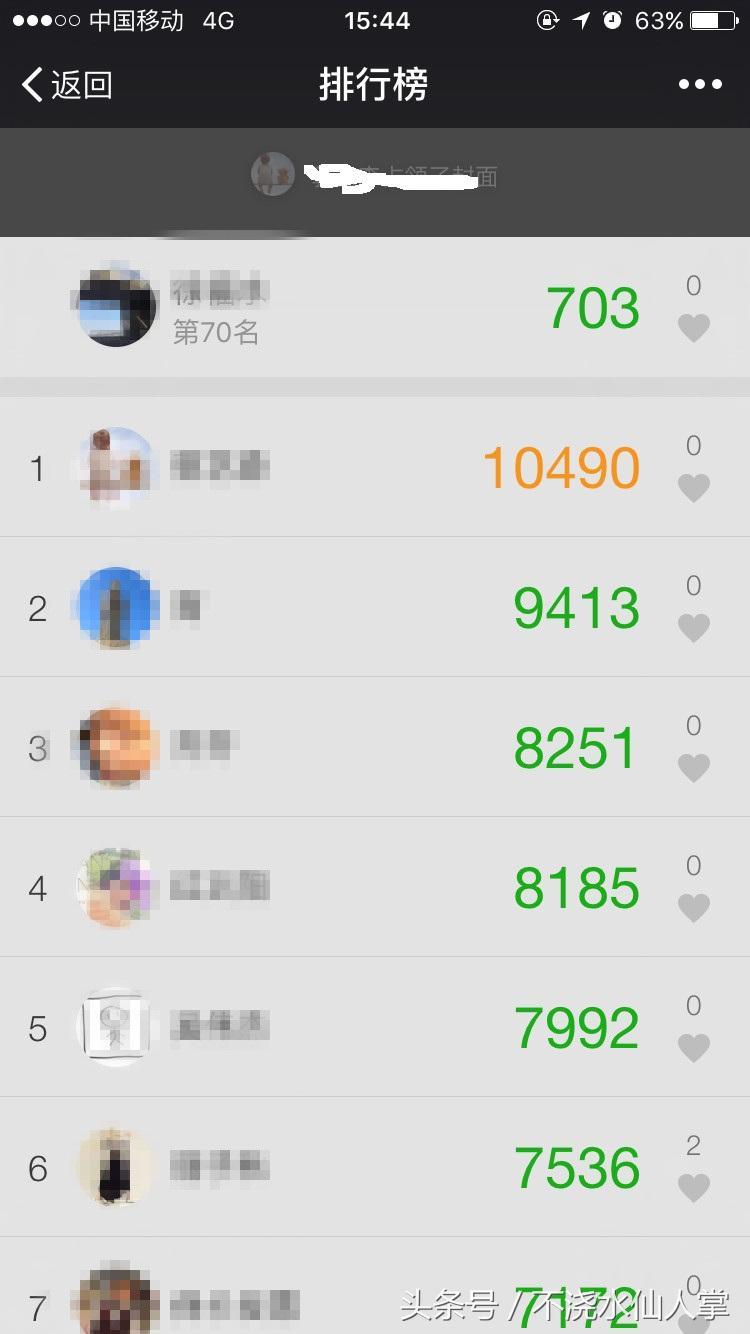Like the rank 1 entry with 10490 steps
750x1334 pixels.
click(693, 488)
